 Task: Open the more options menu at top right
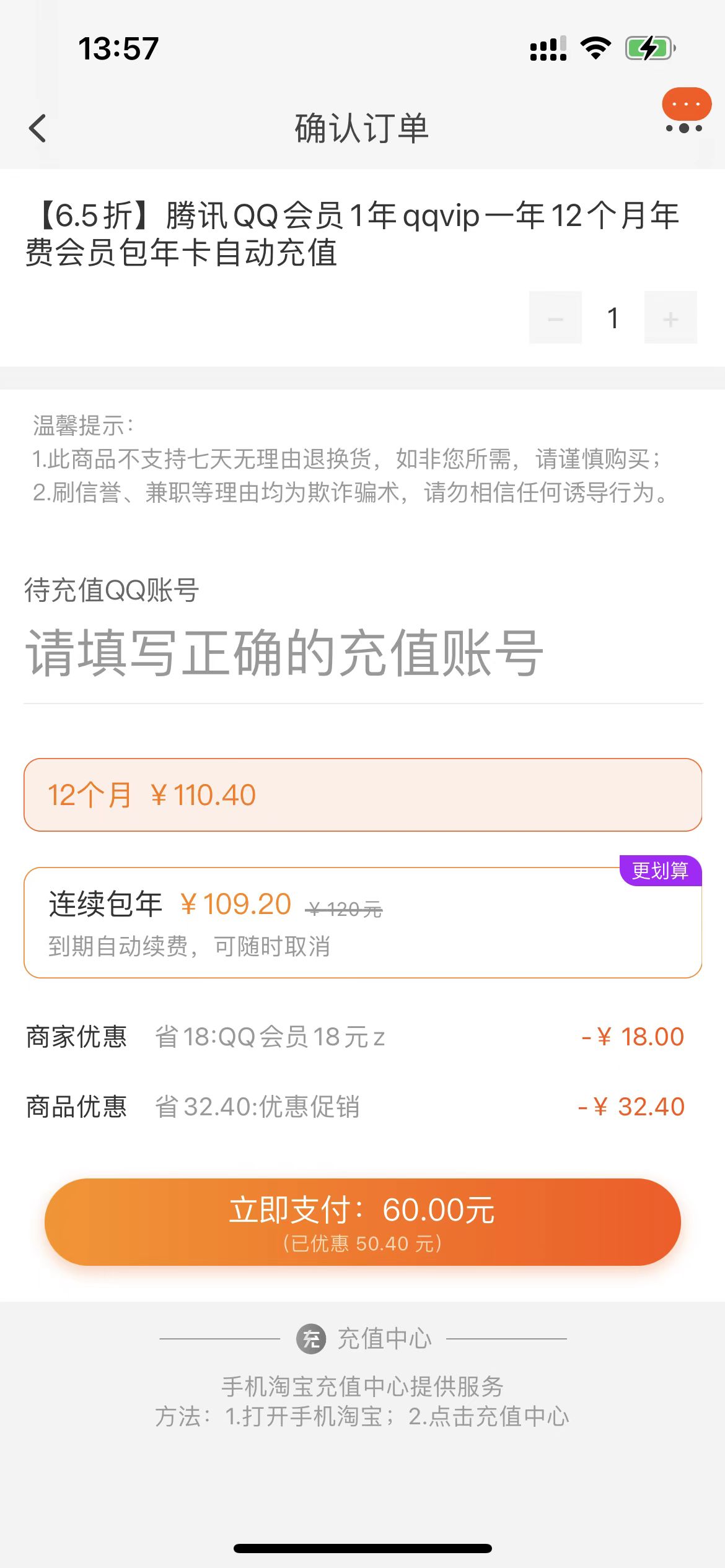pos(683,115)
